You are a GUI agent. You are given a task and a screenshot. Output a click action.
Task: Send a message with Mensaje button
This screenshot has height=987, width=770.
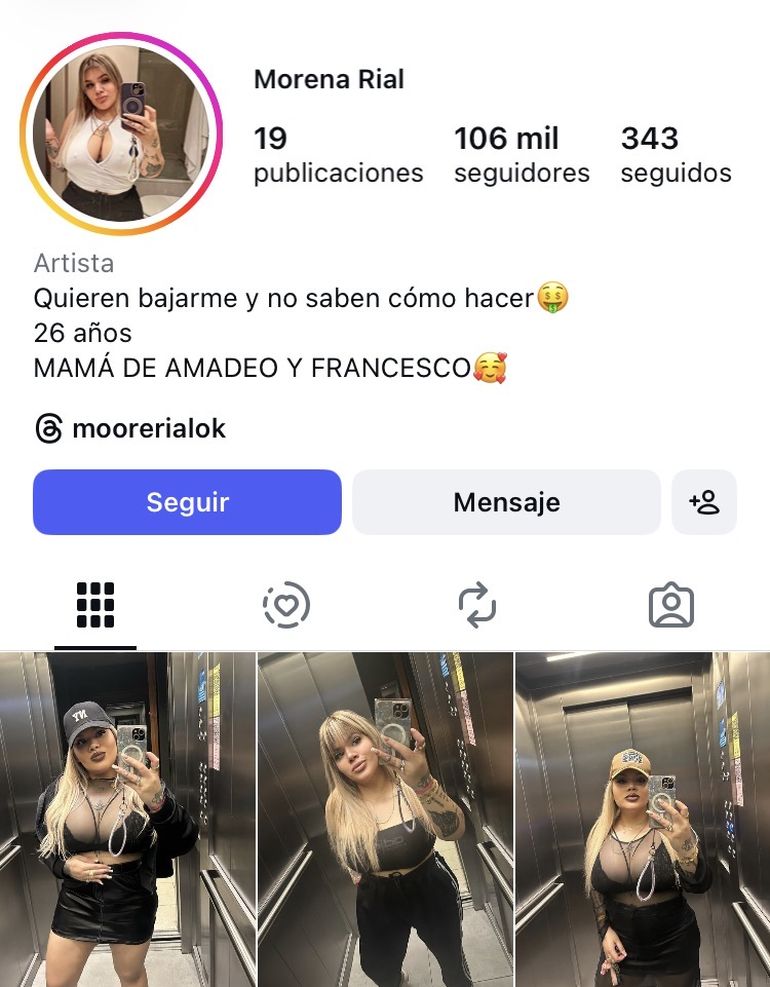(506, 502)
